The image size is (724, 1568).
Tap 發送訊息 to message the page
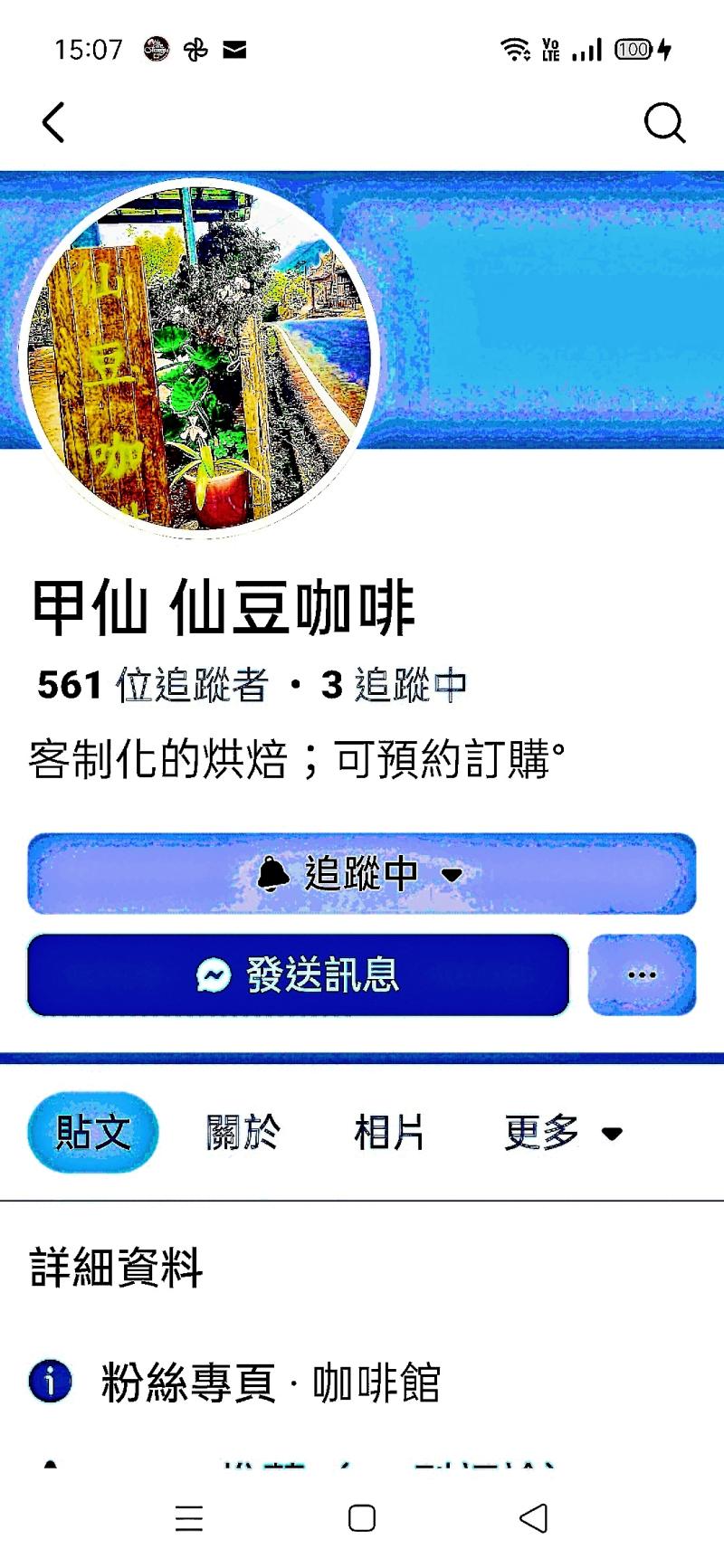[x=298, y=975]
